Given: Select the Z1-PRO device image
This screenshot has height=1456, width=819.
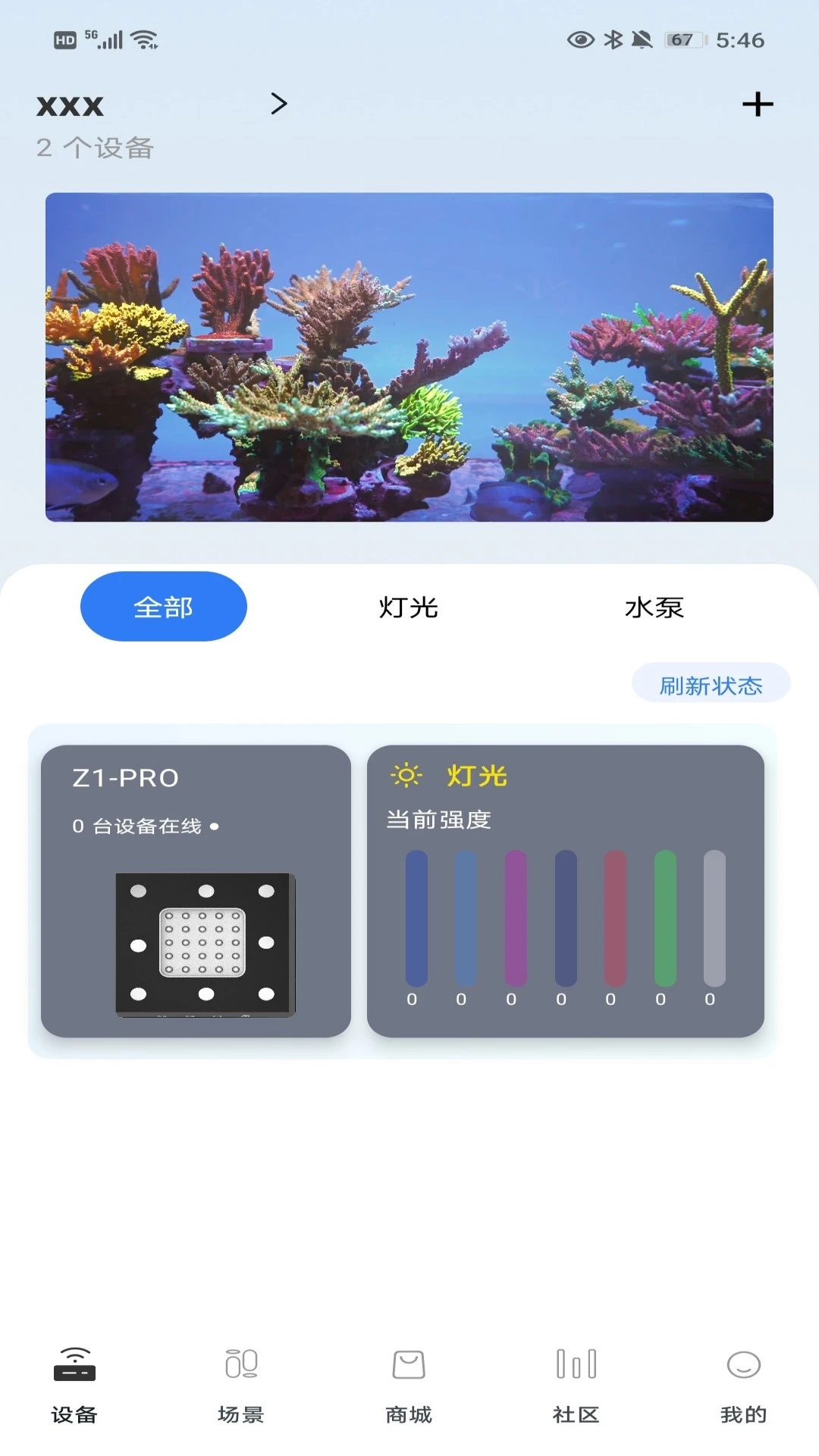Looking at the screenshot, I should click(203, 943).
